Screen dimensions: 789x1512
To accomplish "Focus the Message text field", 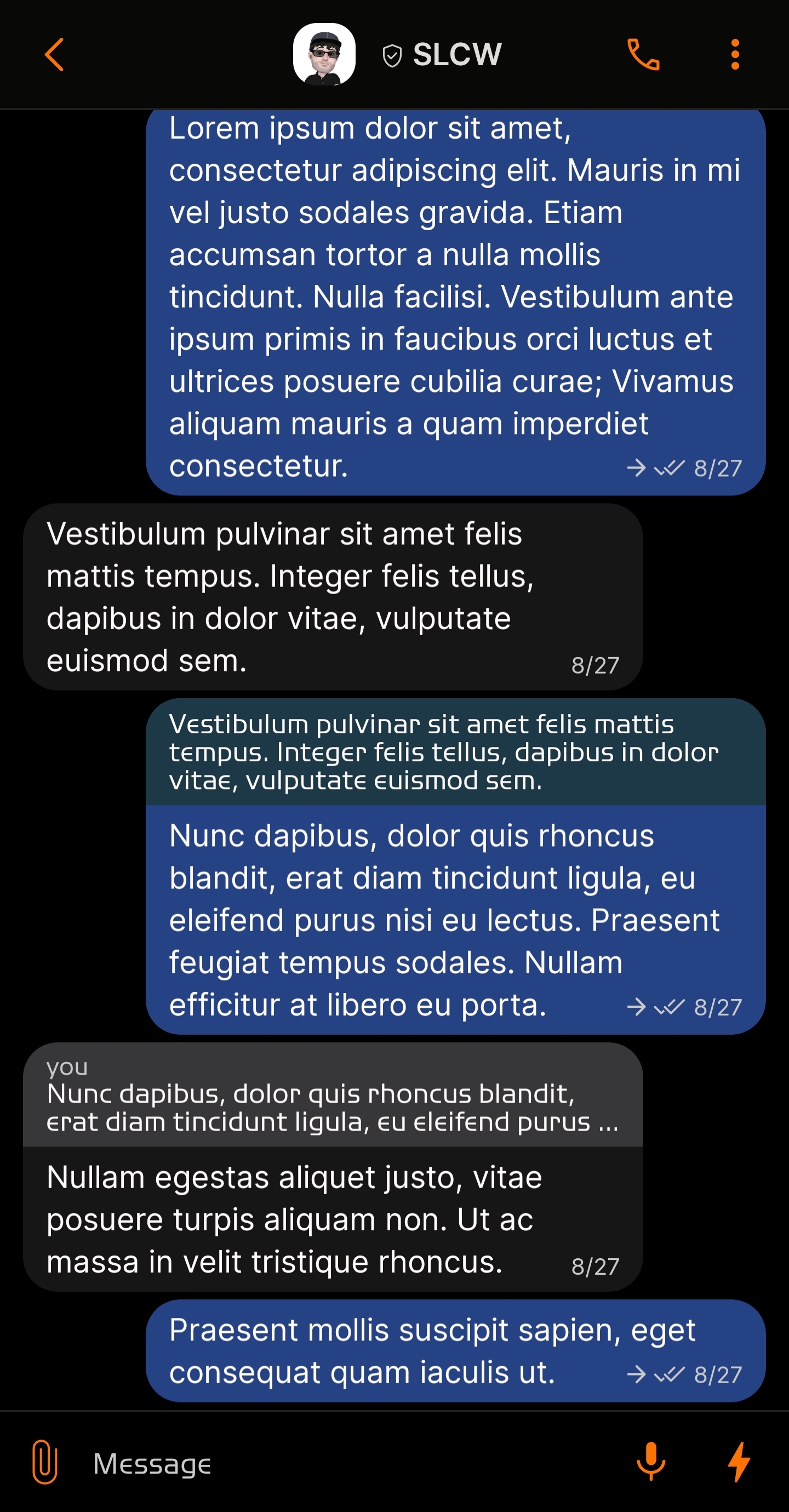I will click(x=352, y=1463).
